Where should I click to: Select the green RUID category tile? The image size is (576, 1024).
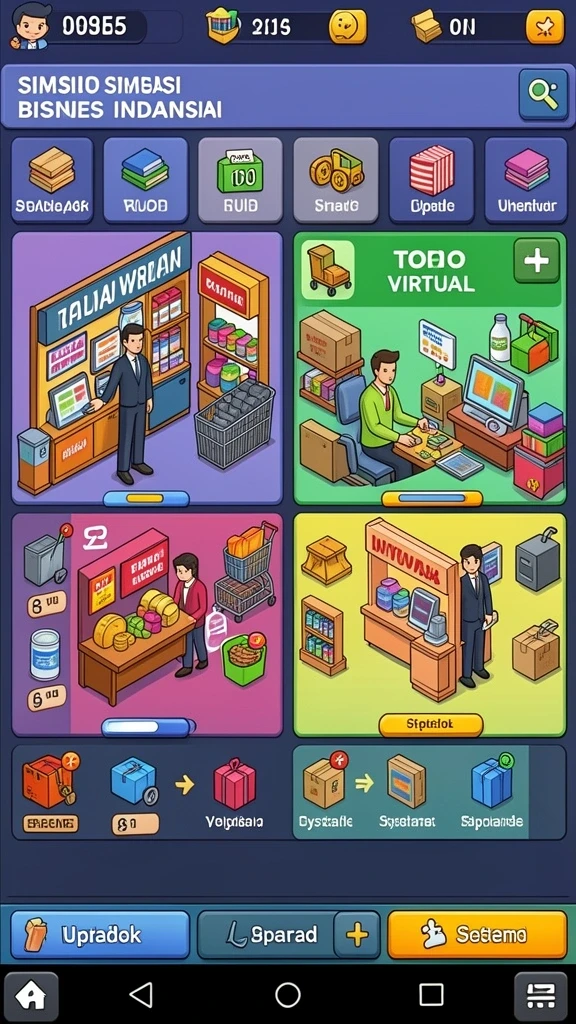click(240, 180)
